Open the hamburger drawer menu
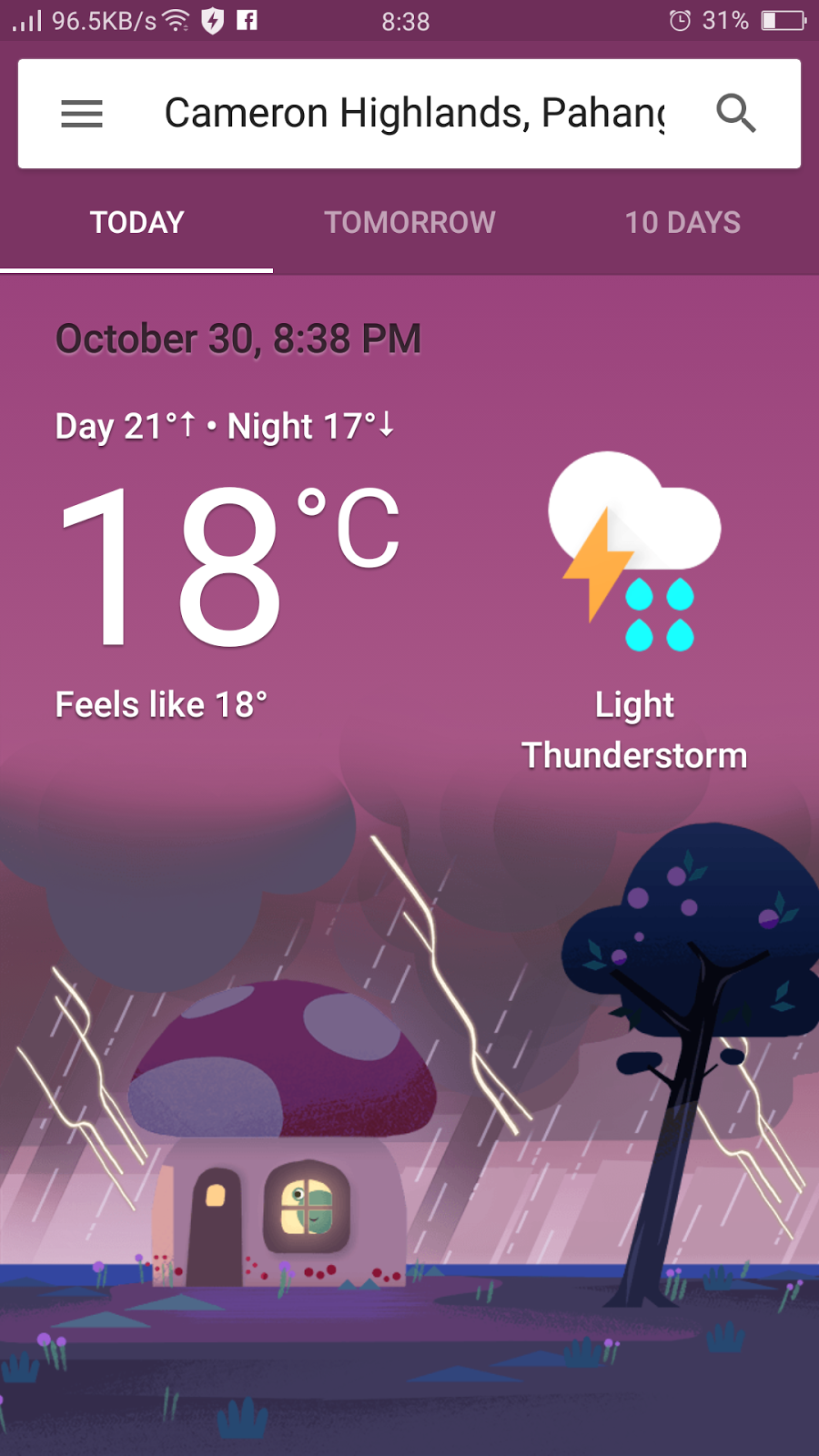The image size is (819, 1456). coord(82,114)
